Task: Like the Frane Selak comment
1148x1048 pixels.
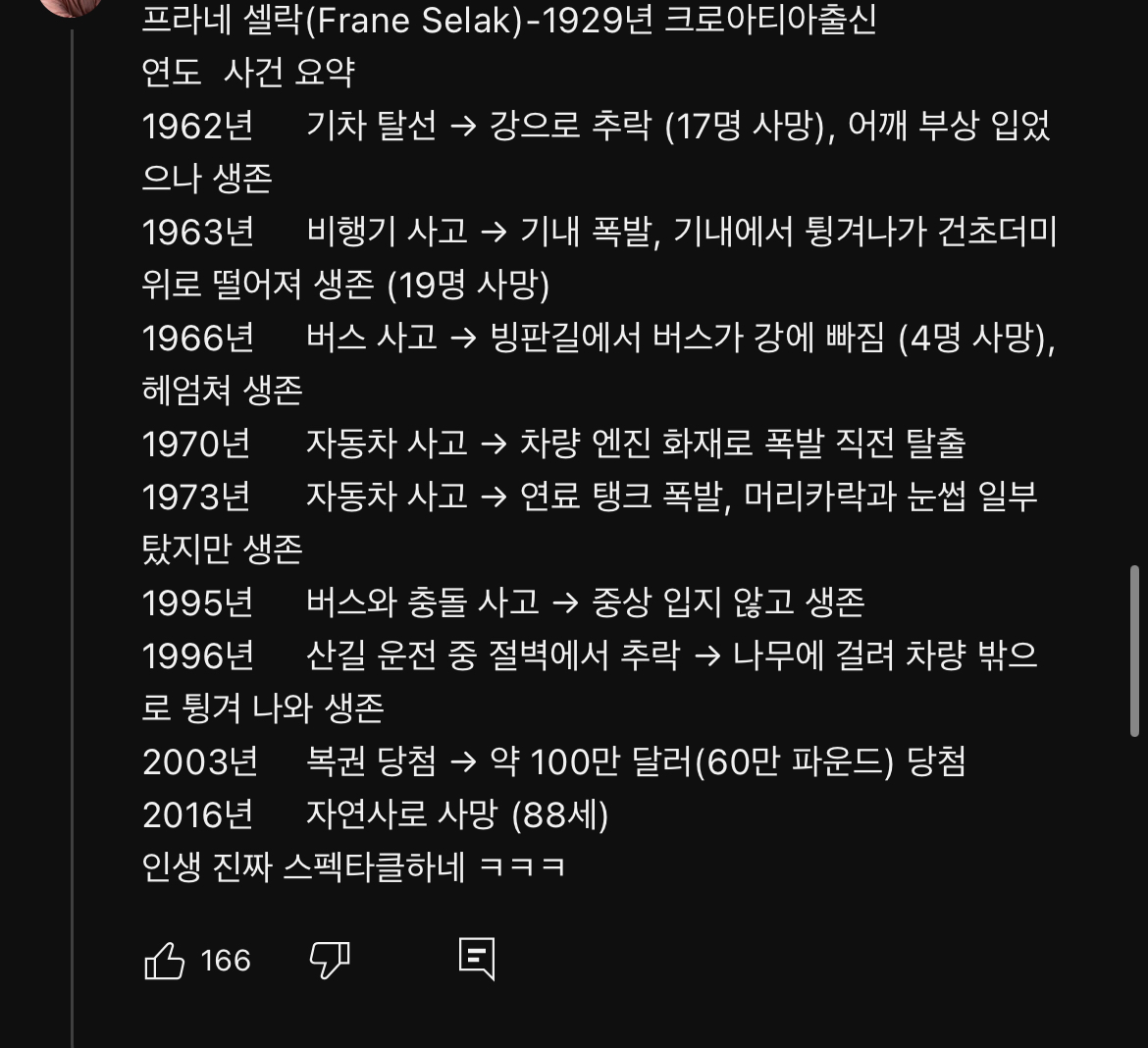Action: pyautogui.click(x=165, y=960)
